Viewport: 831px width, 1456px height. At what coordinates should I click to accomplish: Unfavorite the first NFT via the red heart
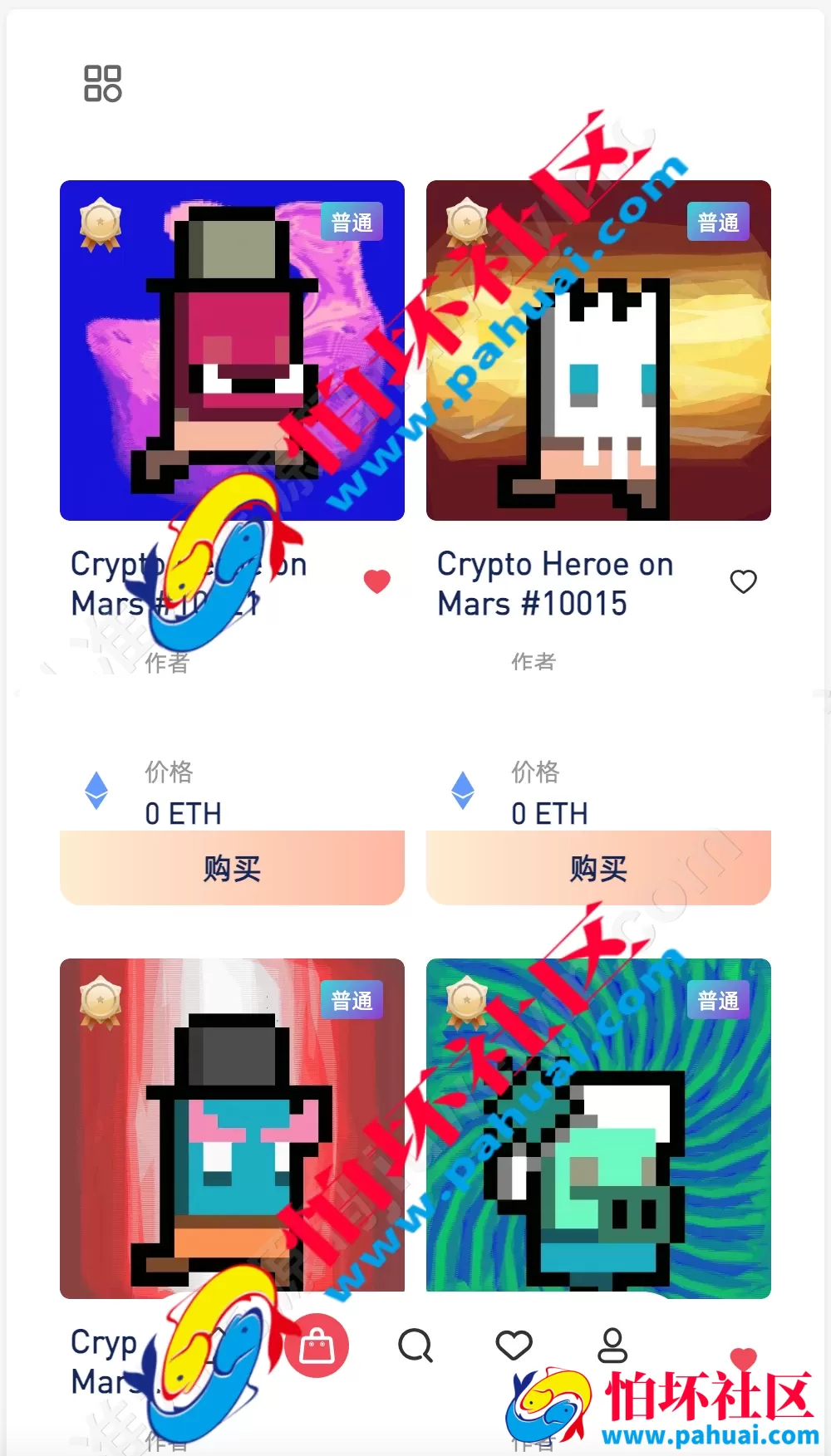[x=377, y=581]
